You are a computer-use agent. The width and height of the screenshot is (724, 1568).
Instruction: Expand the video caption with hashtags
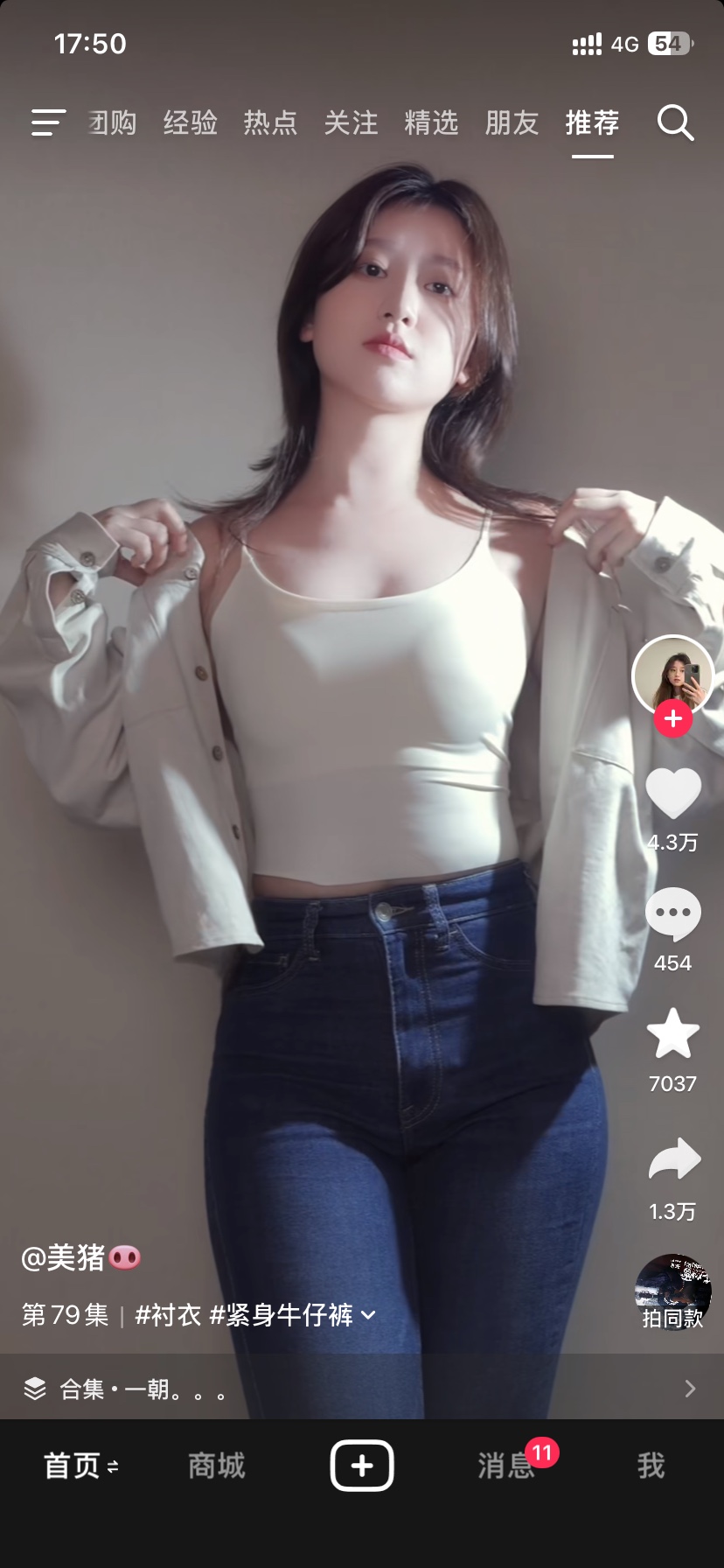255,1315
